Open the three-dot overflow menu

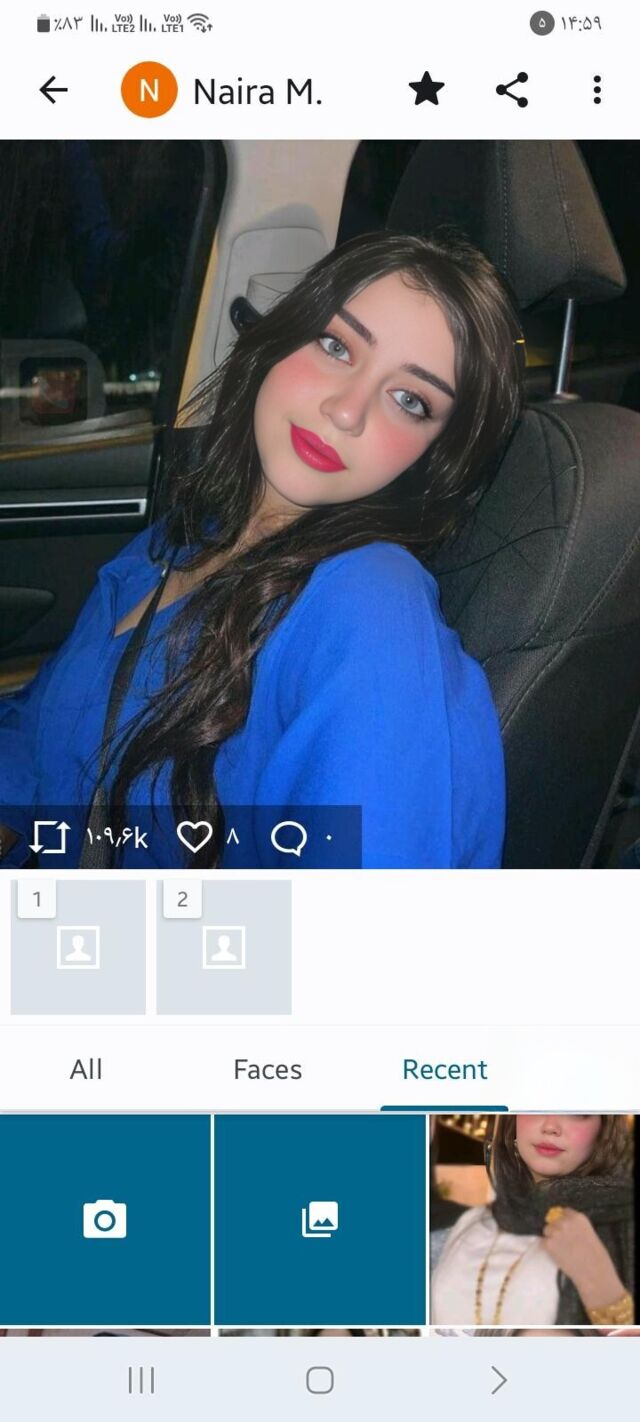coord(597,91)
